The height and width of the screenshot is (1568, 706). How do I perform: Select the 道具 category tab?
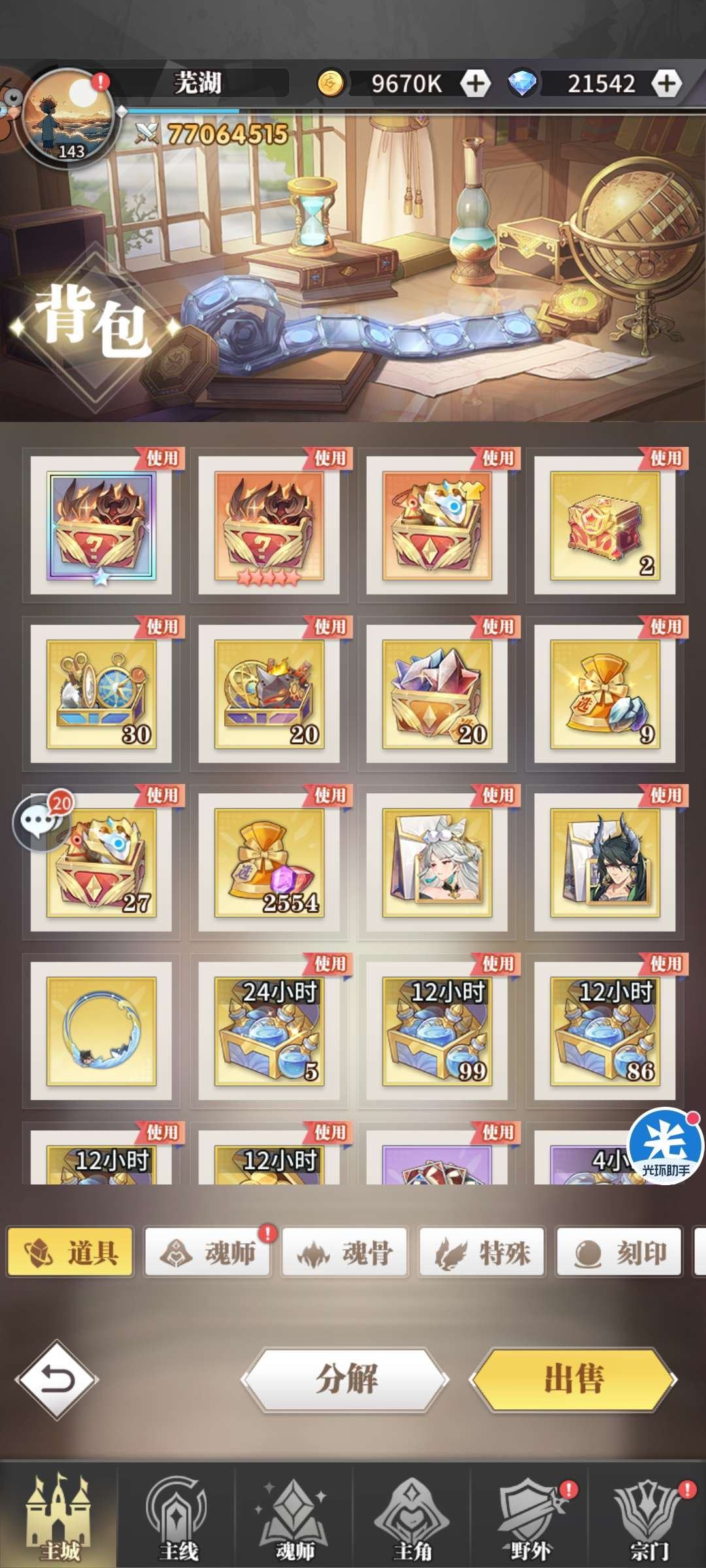pyautogui.click(x=70, y=1252)
